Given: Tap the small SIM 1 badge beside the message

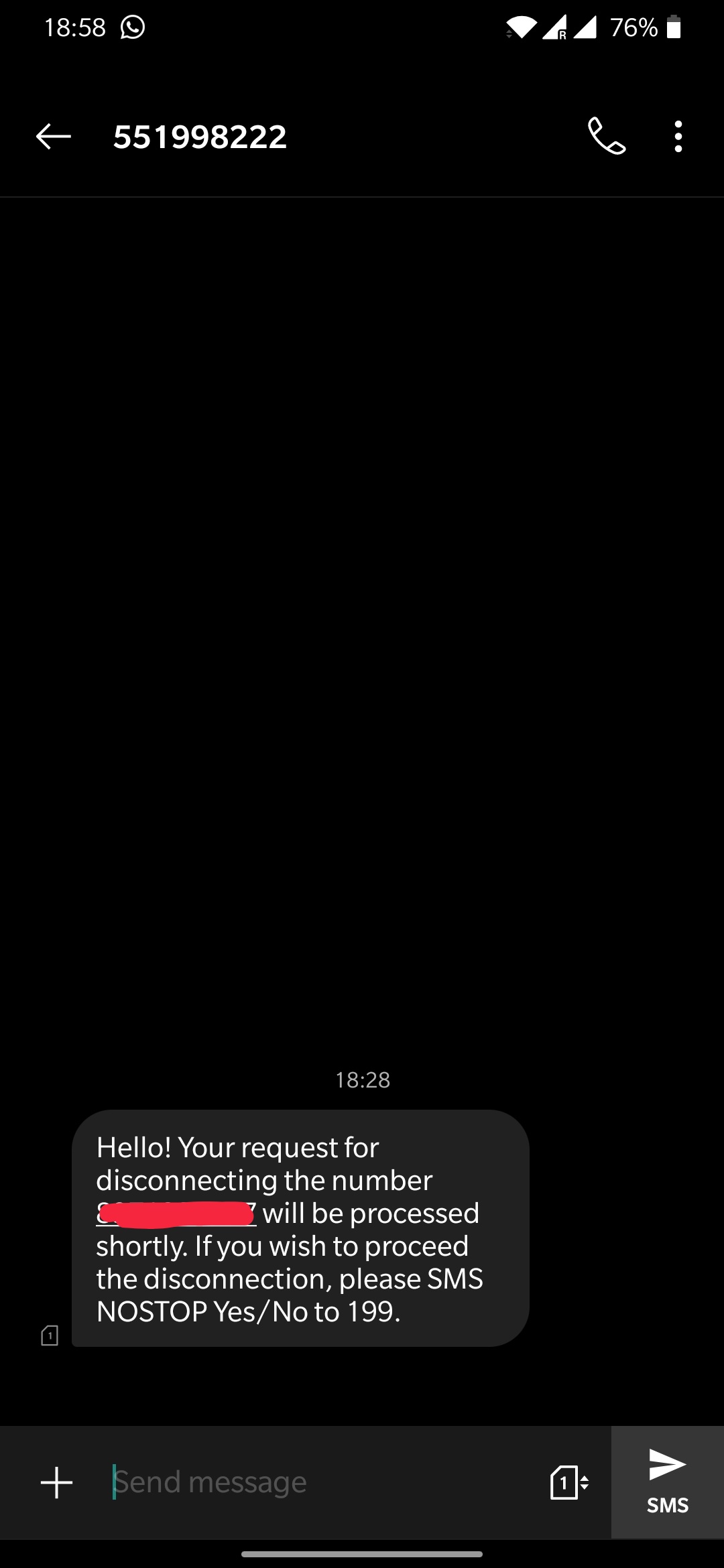Looking at the screenshot, I should tap(50, 1333).
